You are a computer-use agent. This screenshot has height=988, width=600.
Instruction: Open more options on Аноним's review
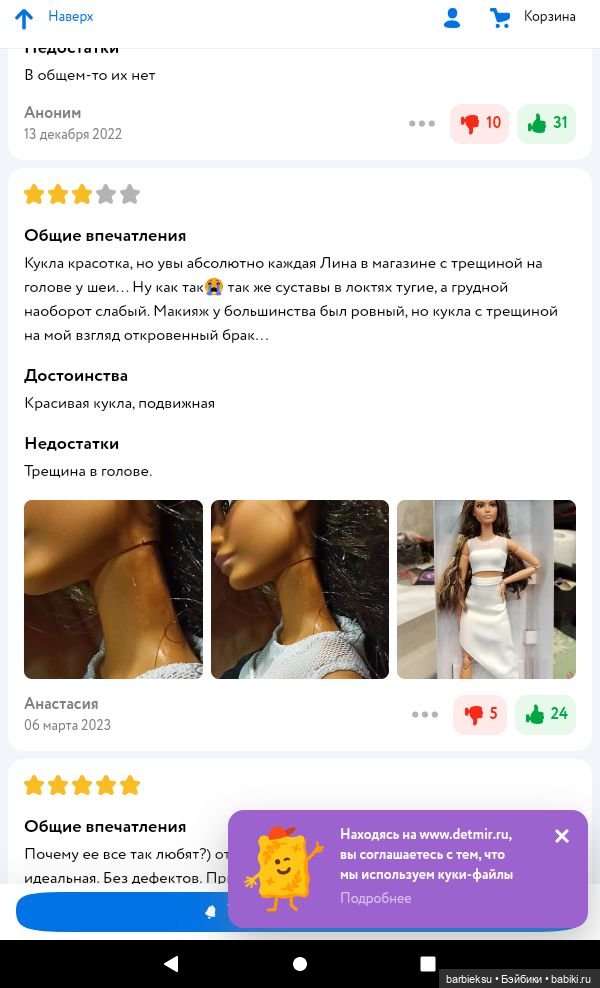(422, 123)
